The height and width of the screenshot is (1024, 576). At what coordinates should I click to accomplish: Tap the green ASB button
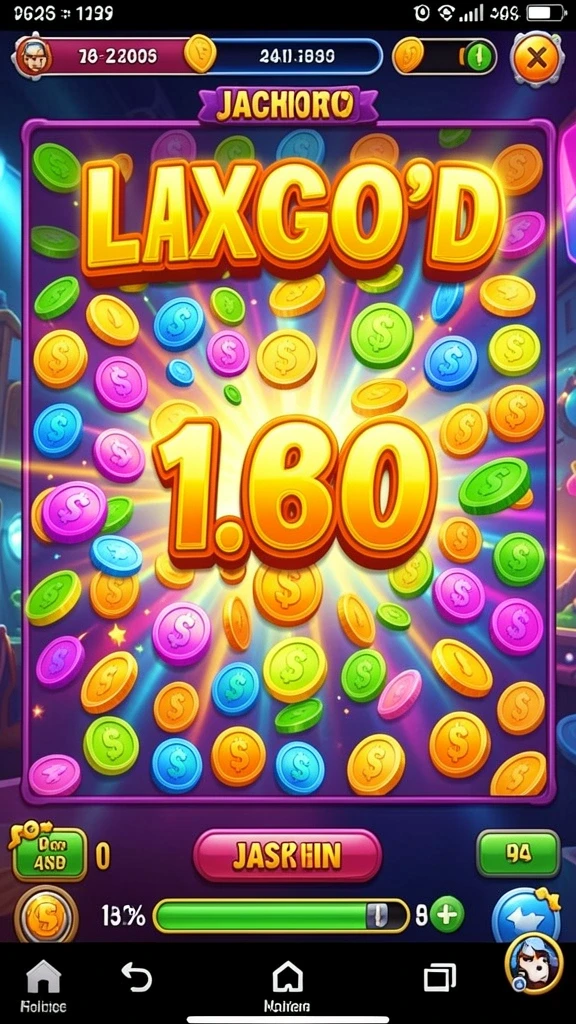tap(50, 854)
